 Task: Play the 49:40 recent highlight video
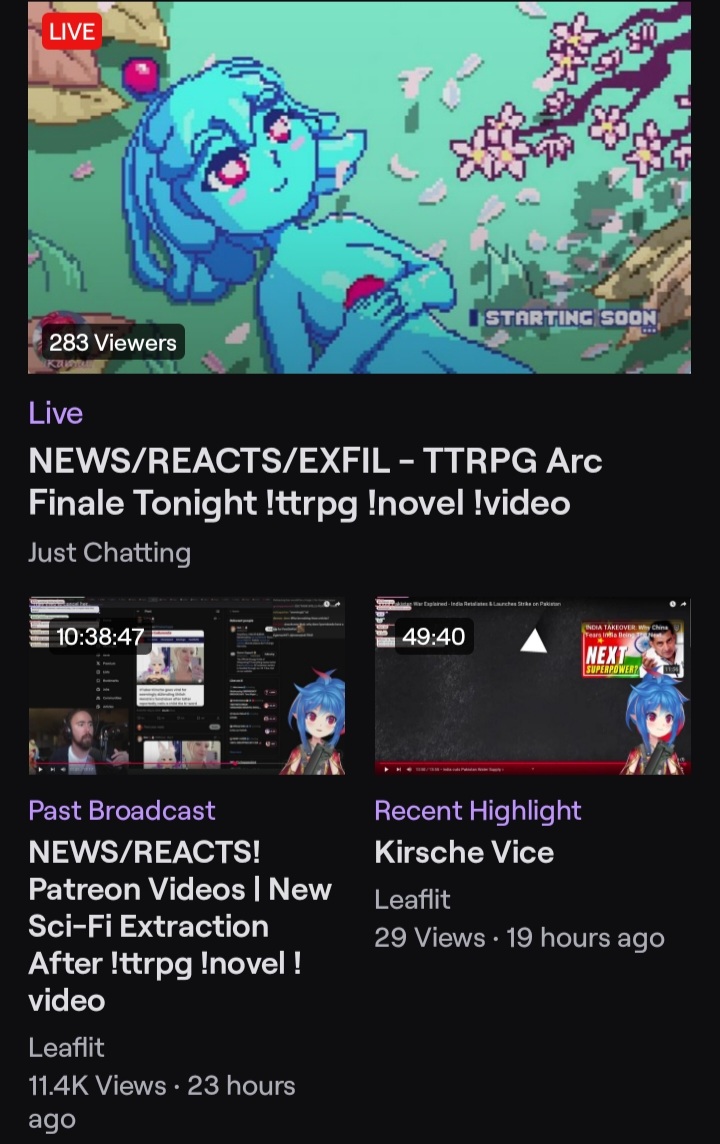coord(532,686)
